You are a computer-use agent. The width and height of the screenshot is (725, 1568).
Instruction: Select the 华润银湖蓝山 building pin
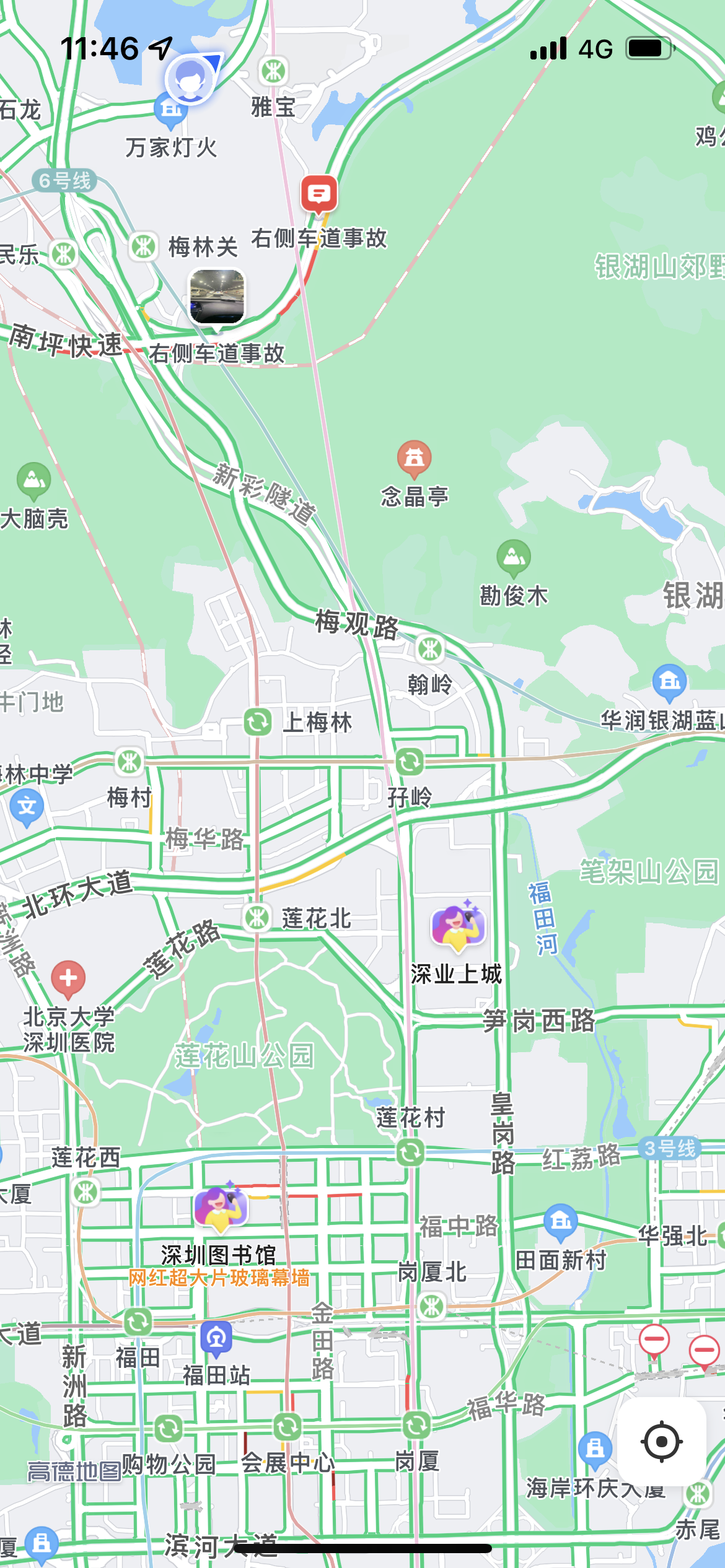point(670,683)
